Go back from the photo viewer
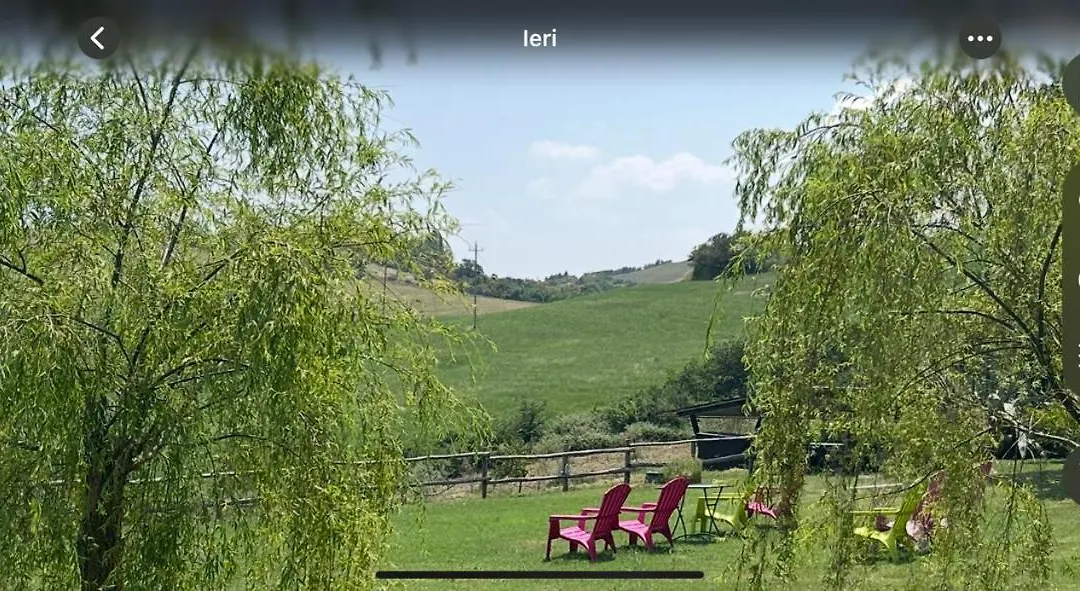 [98, 39]
